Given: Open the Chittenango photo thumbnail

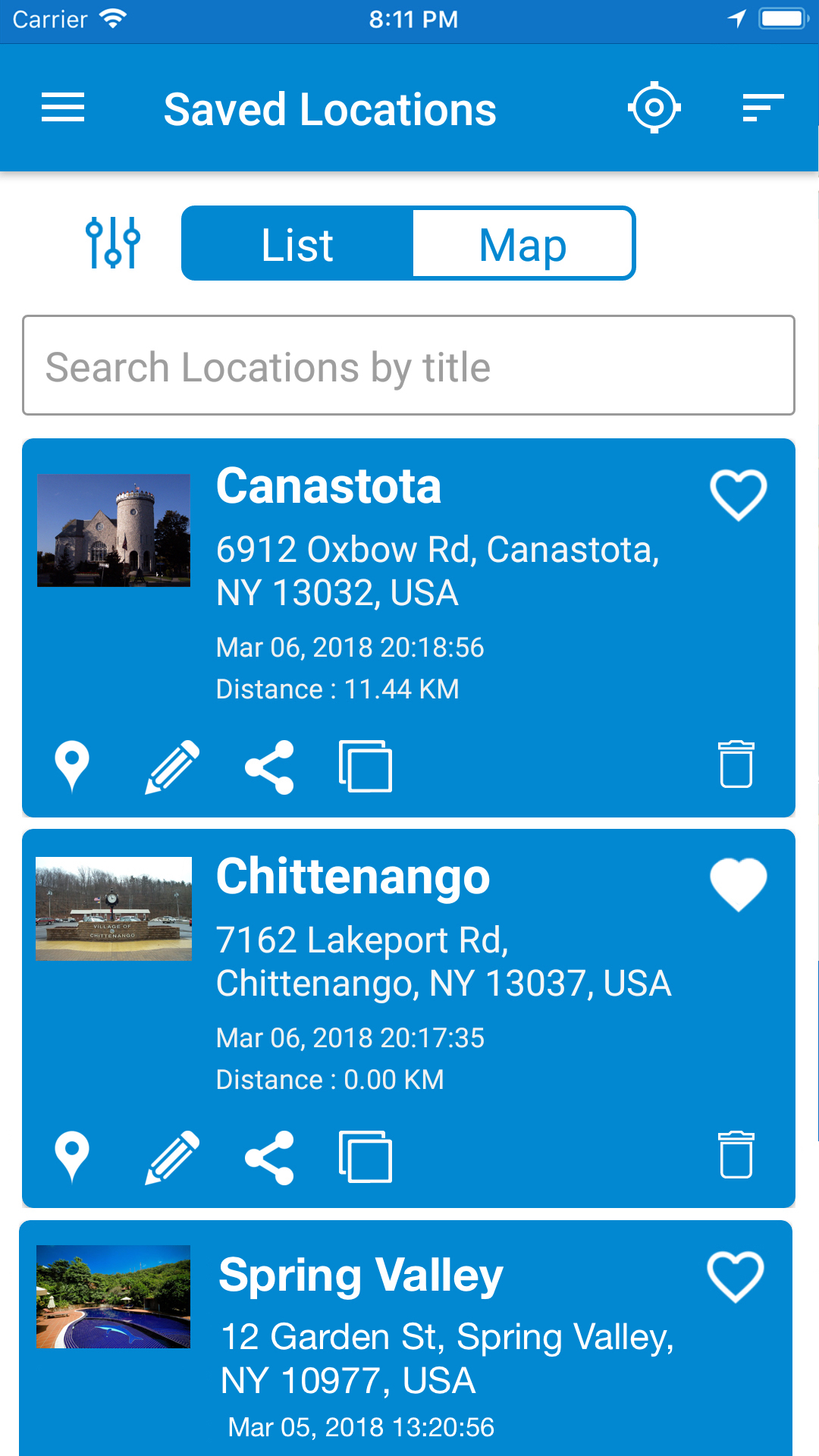Looking at the screenshot, I should tap(114, 909).
